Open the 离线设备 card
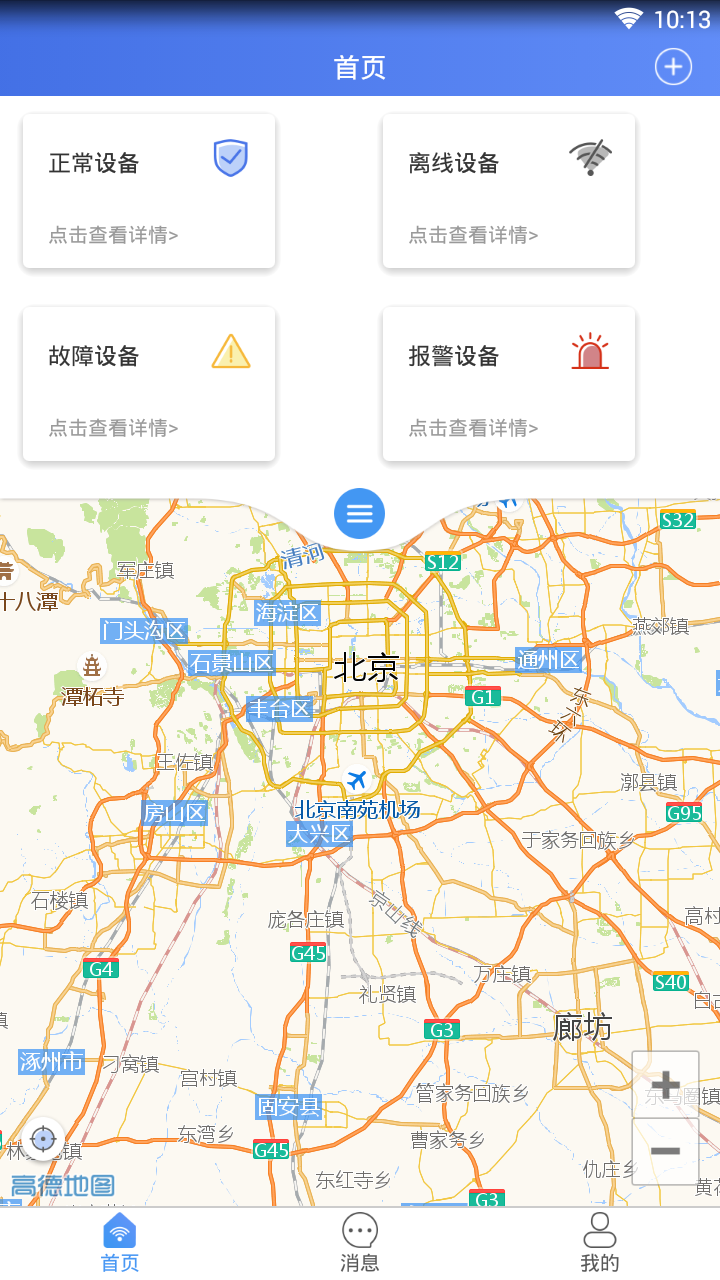 [x=508, y=191]
